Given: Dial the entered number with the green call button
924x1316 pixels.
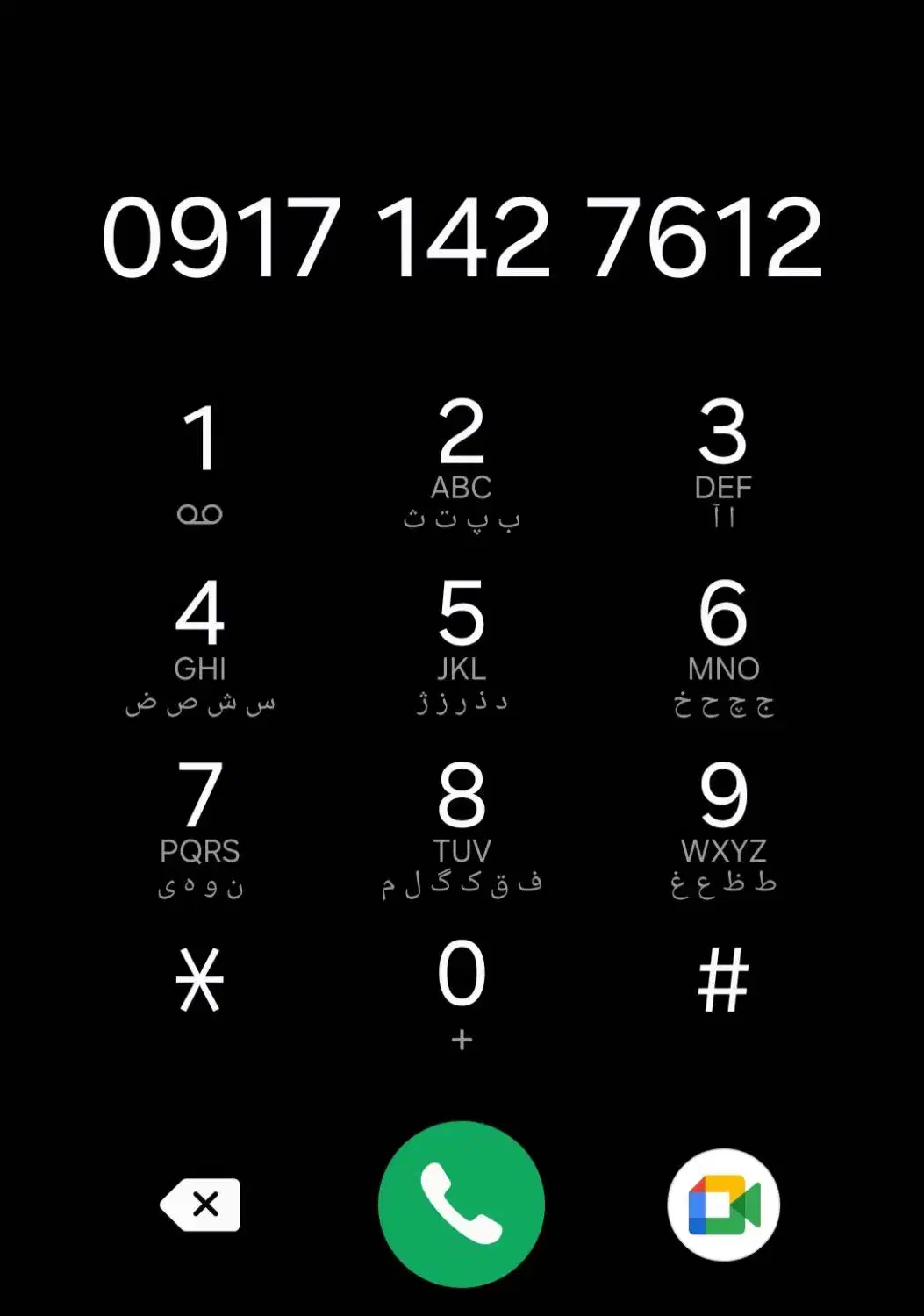Looking at the screenshot, I should click(x=462, y=1204).
